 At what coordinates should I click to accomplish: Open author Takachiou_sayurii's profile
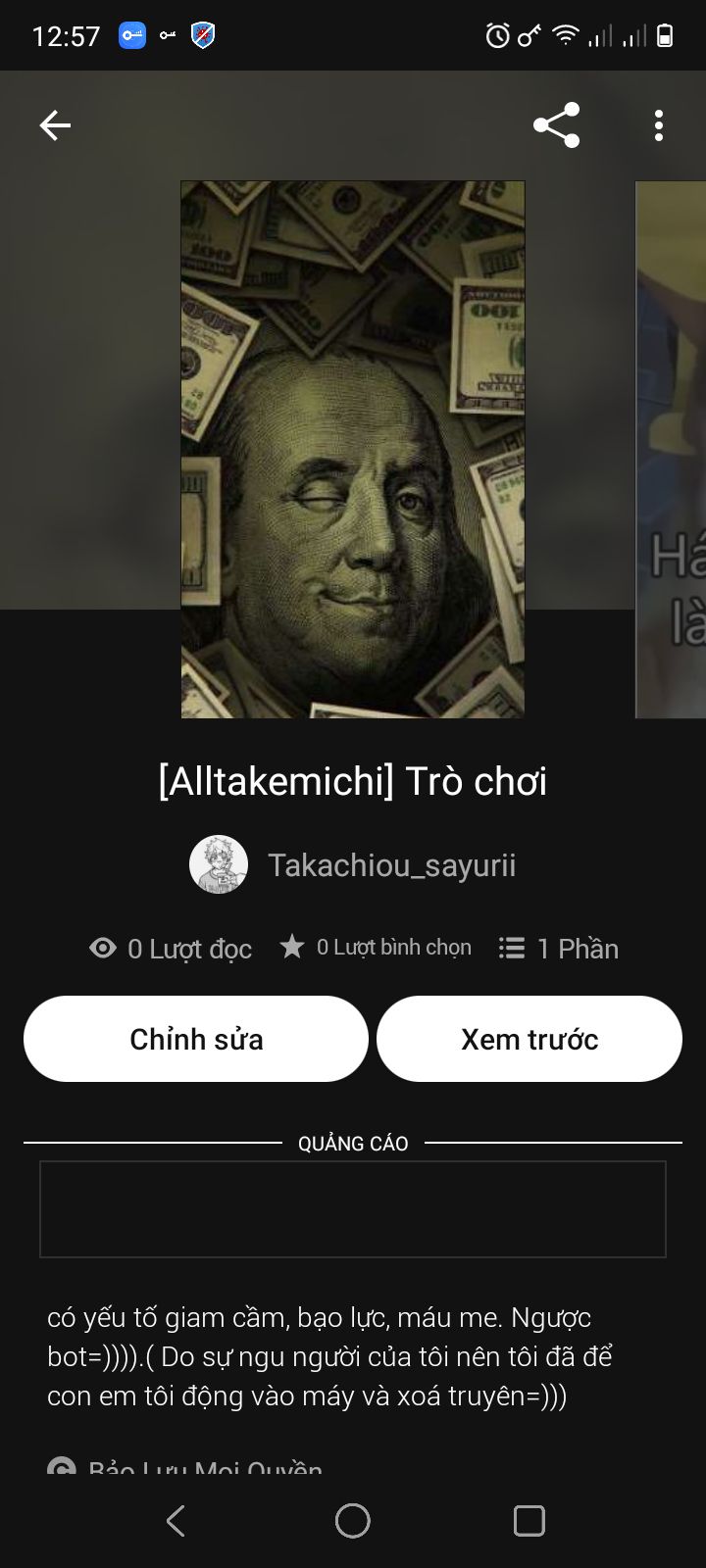click(x=390, y=865)
